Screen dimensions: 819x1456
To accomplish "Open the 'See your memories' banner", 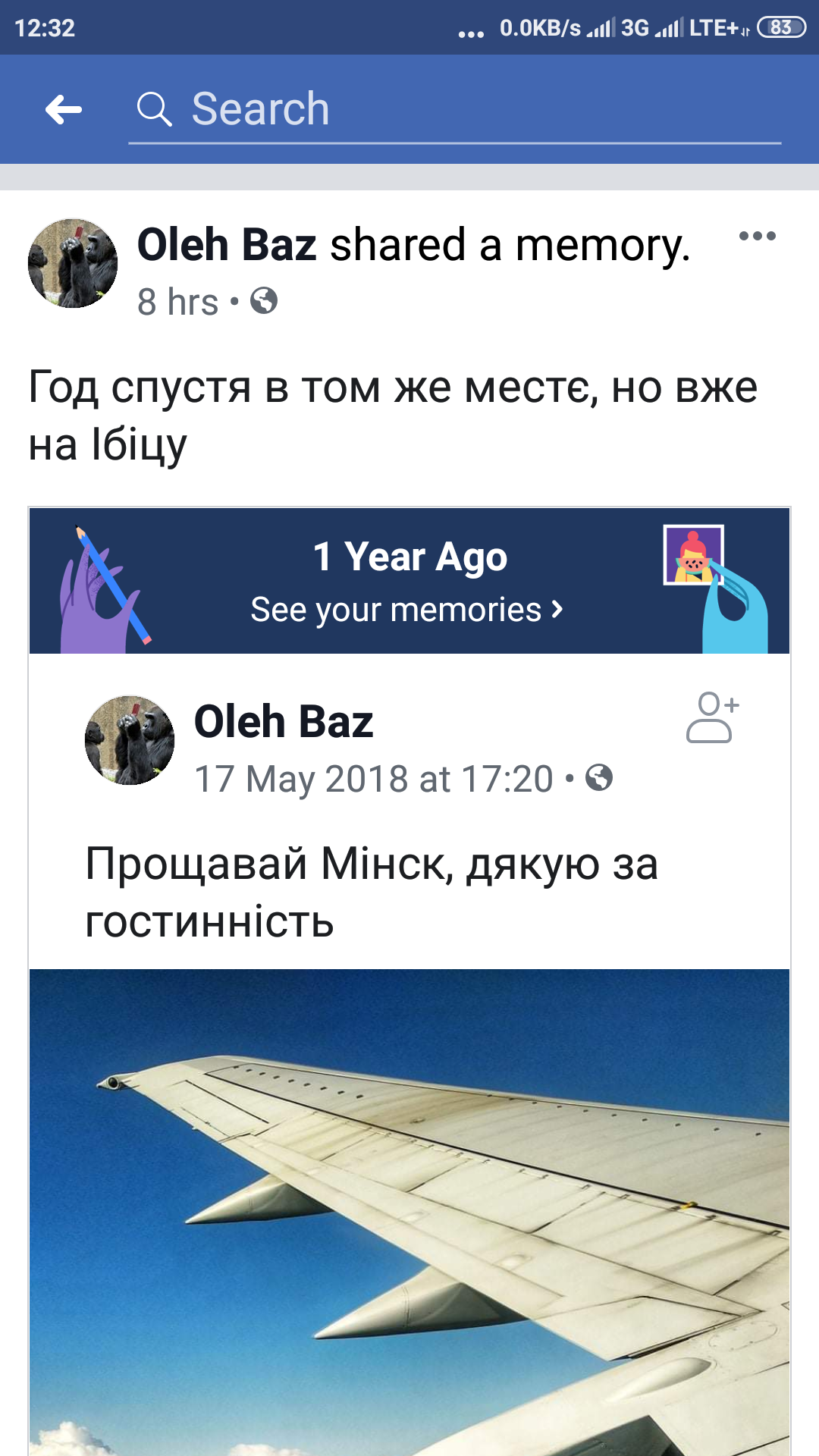I will click(408, 610).
